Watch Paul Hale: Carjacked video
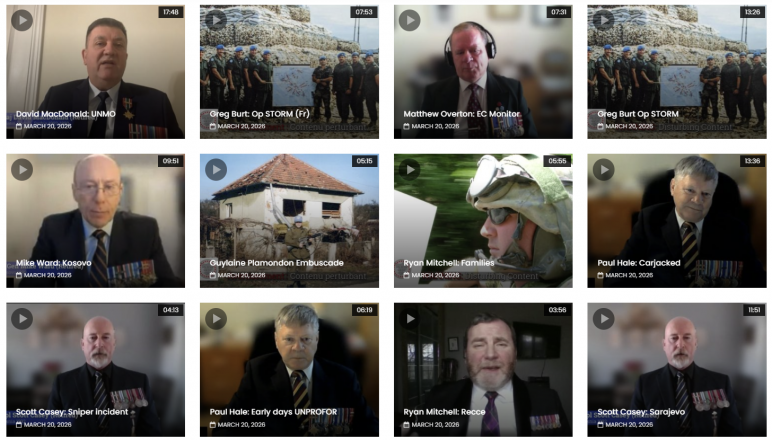Viewport: 772px width, 440px height. coord(603,169)
